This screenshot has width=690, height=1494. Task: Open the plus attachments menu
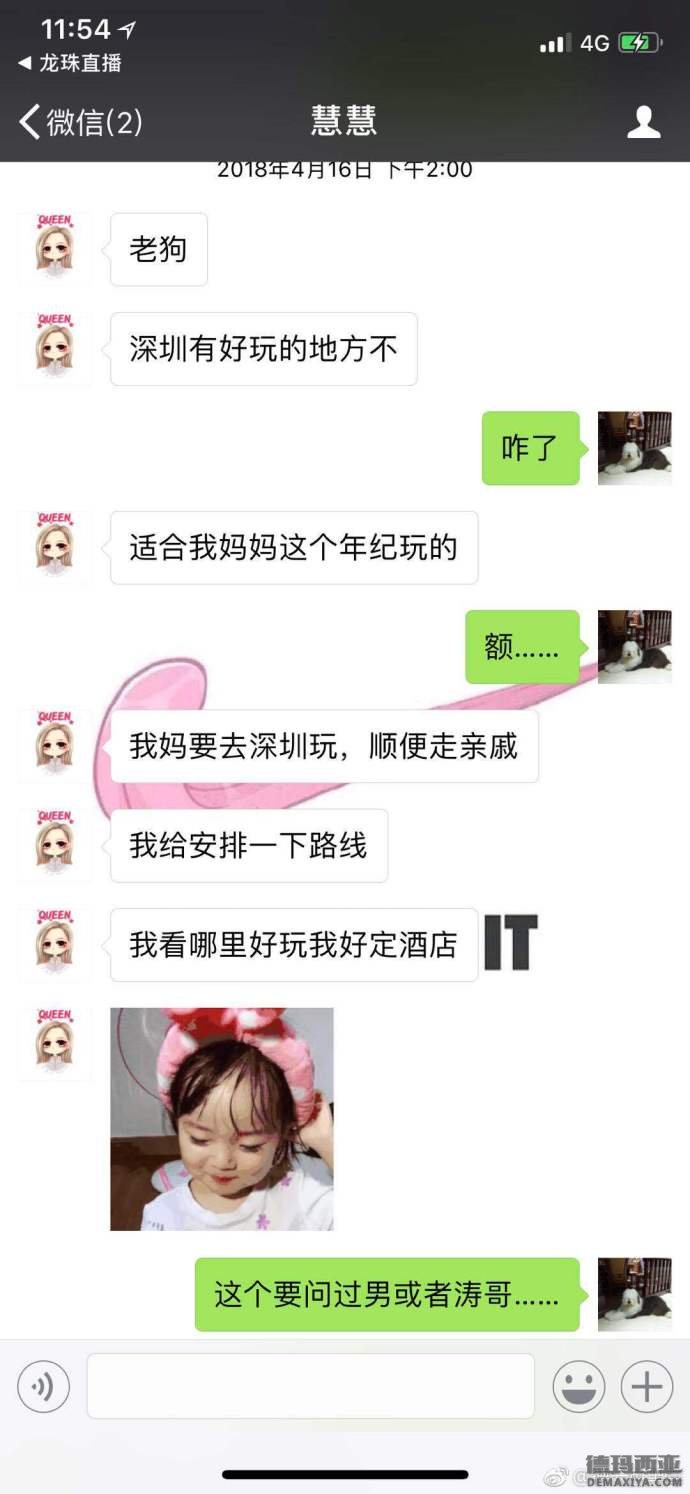point(647,1387)
